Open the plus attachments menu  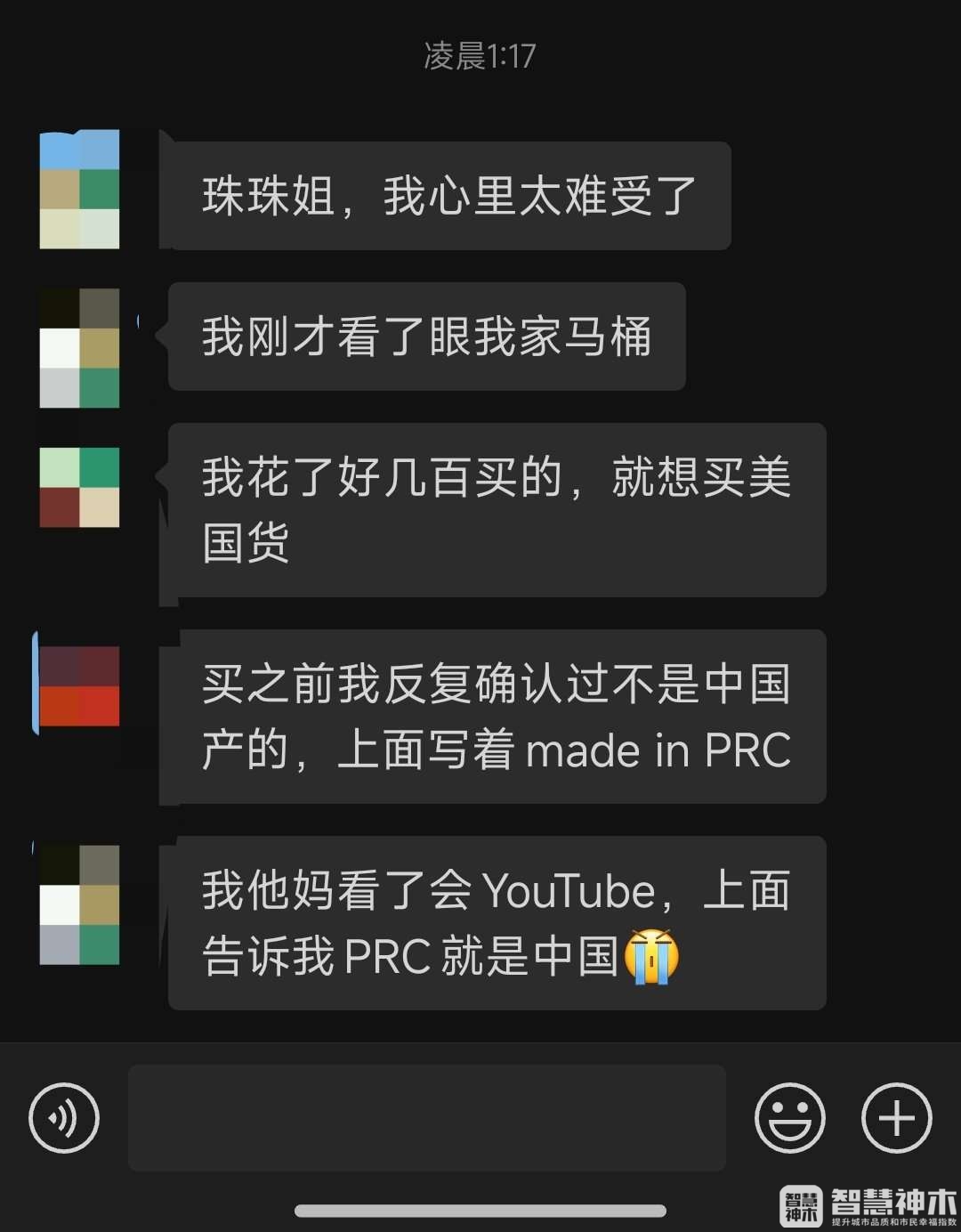896,1118
